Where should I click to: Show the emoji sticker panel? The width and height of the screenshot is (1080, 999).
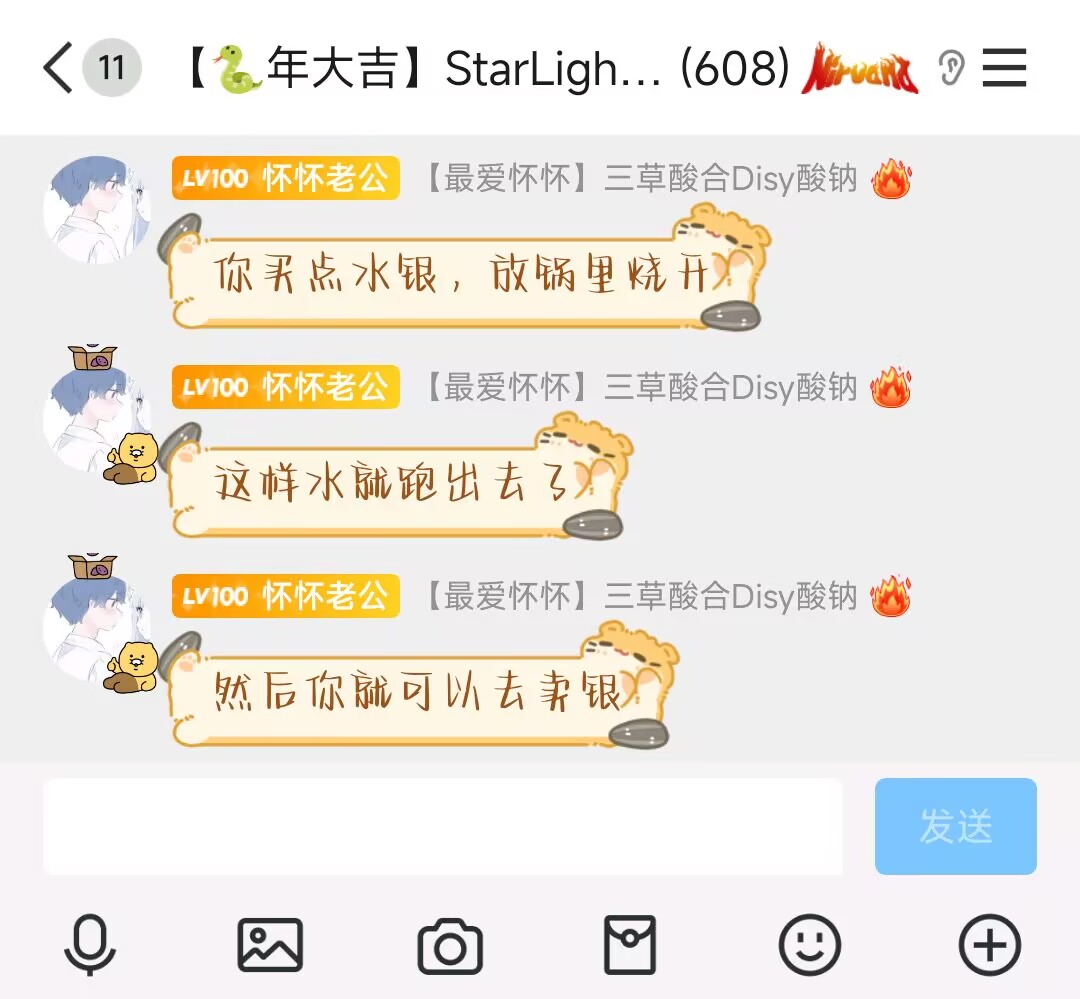(x=810, y=944)
